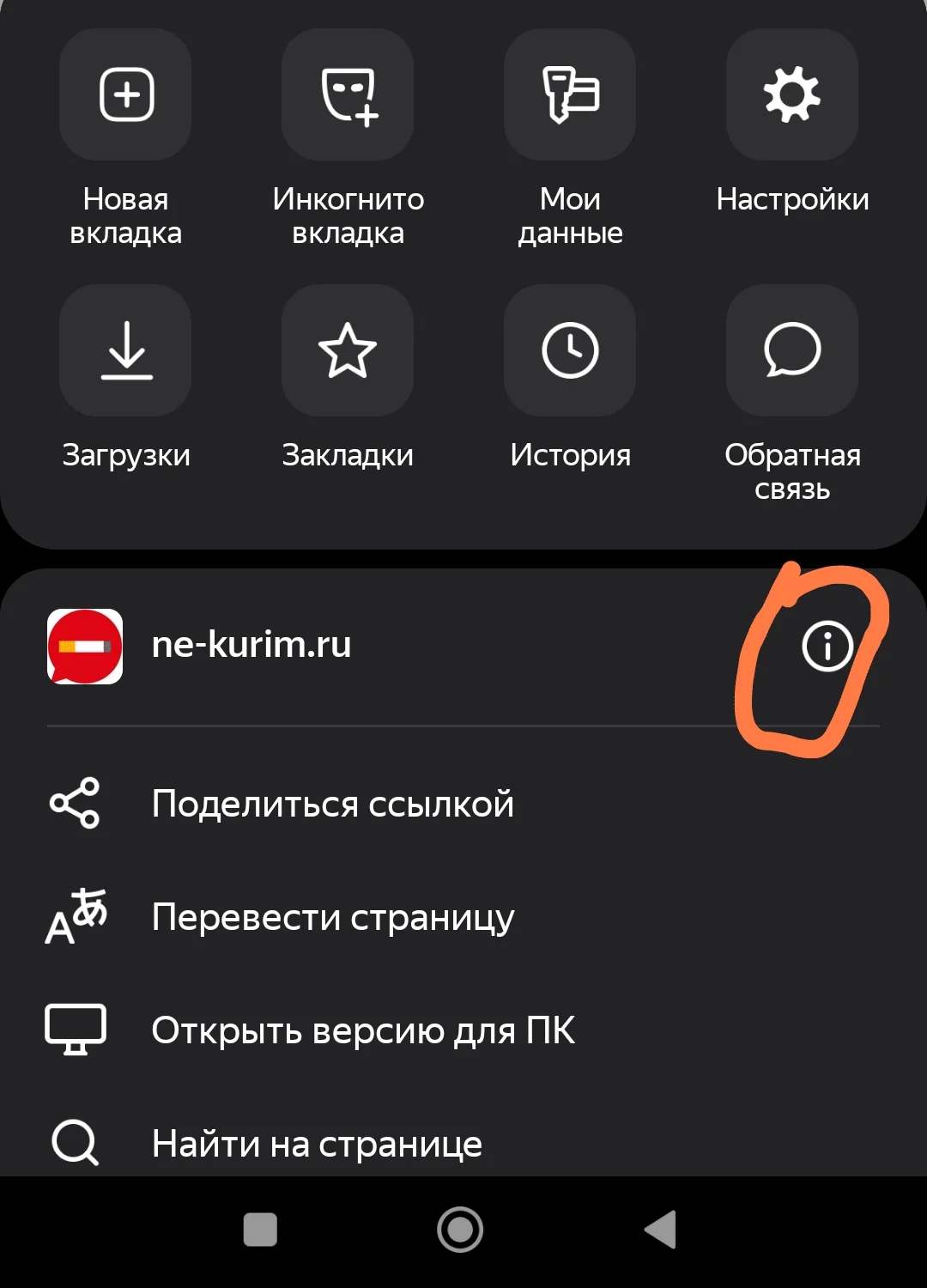
Task: Open History via clock icon
Action: click(569, 349)
